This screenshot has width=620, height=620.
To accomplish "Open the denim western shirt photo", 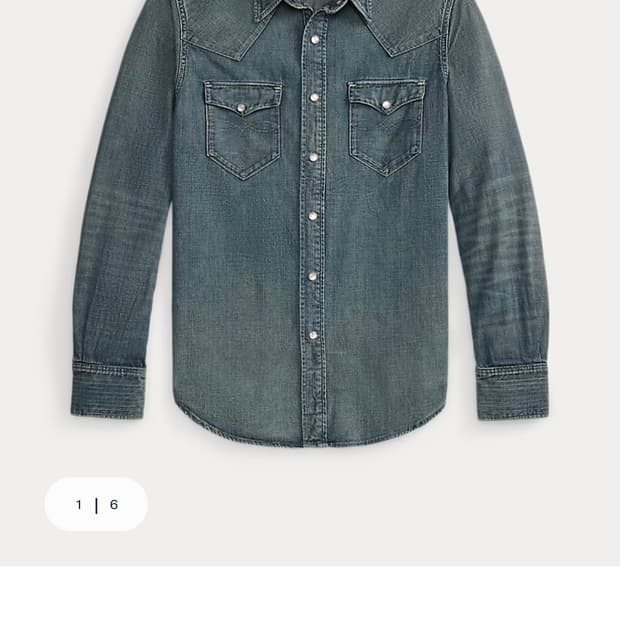I will (x=310, y=220).
